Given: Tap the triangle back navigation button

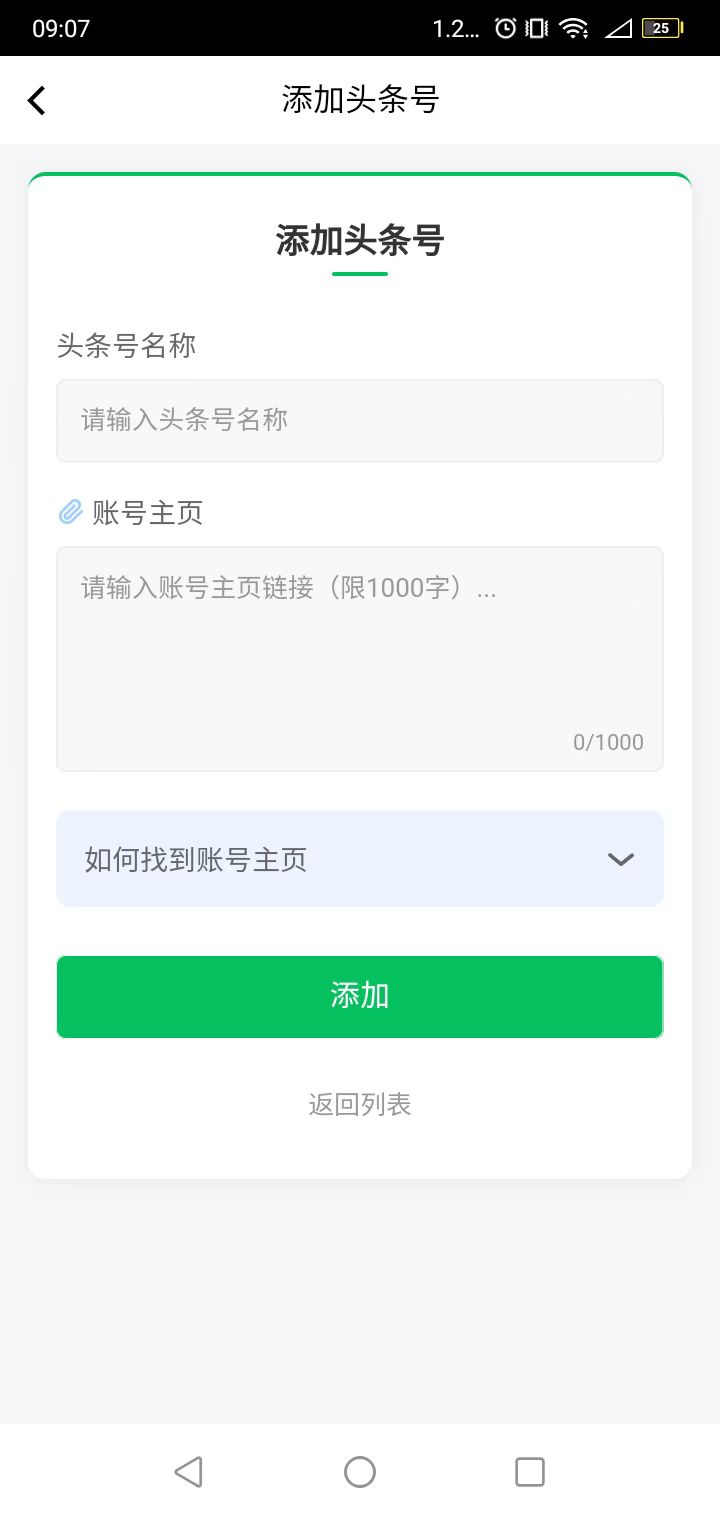Looking at the screenshot, I should (189, 1471).
